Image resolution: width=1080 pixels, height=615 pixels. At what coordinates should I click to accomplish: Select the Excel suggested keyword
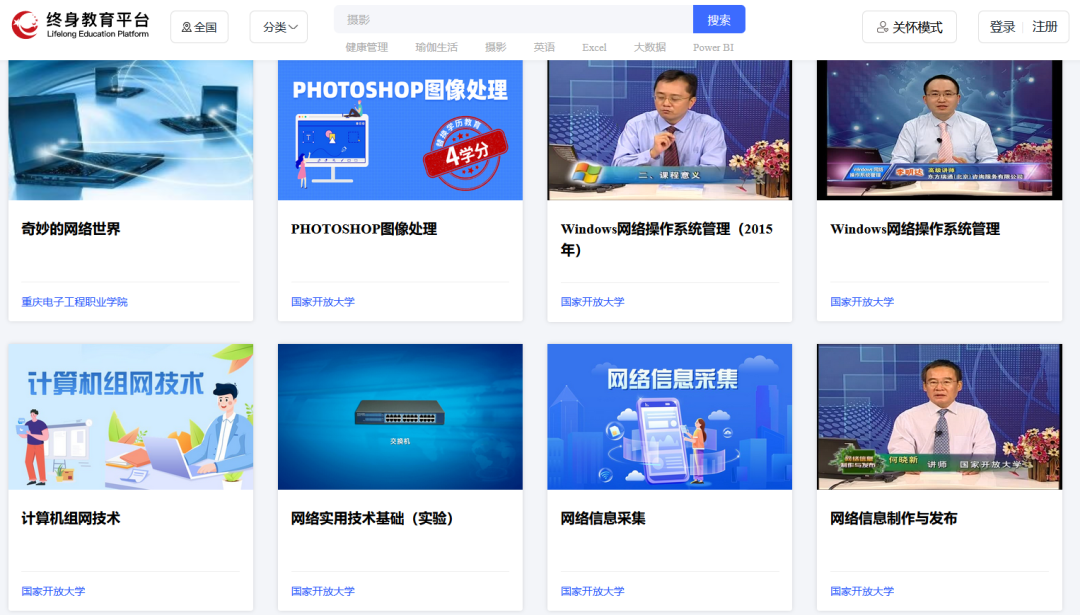[594, 47]
